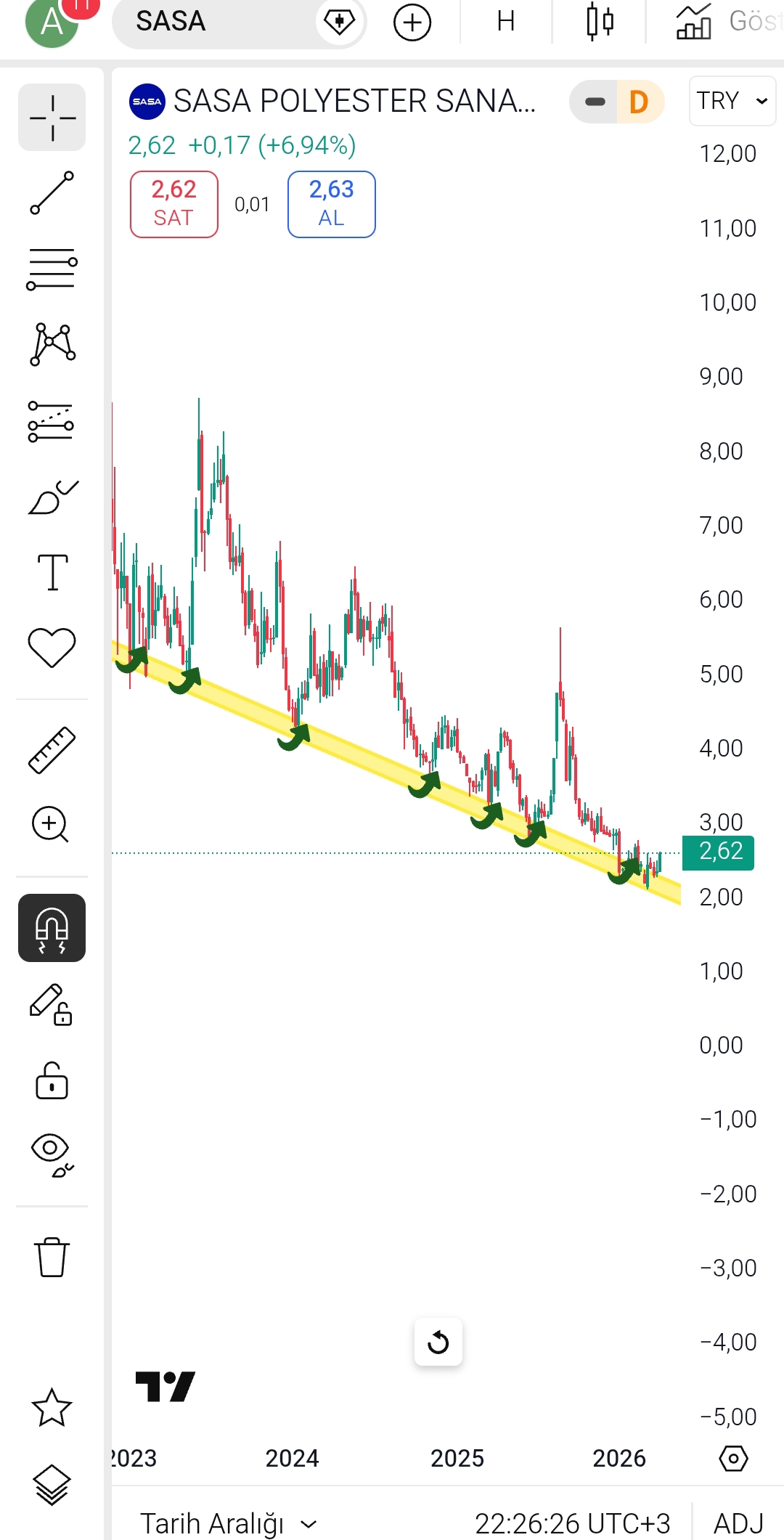Hit the 2,62 SAT sell button
The width and height of the screenshot is (784, 1540).
[174, 204]
